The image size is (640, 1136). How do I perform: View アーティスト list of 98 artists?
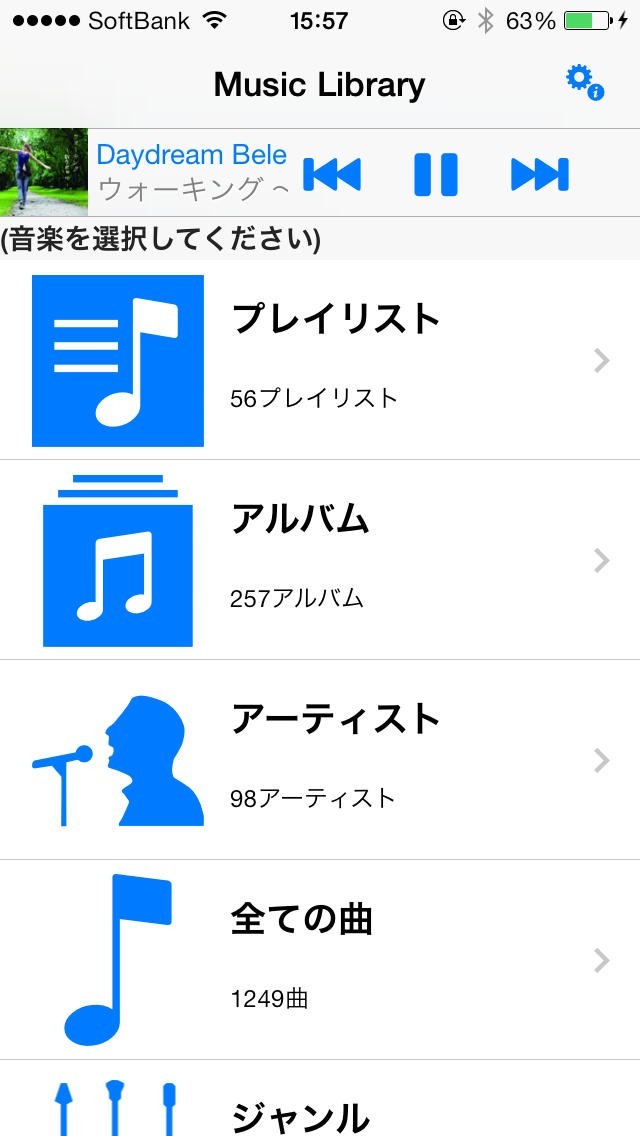[320, 760]
